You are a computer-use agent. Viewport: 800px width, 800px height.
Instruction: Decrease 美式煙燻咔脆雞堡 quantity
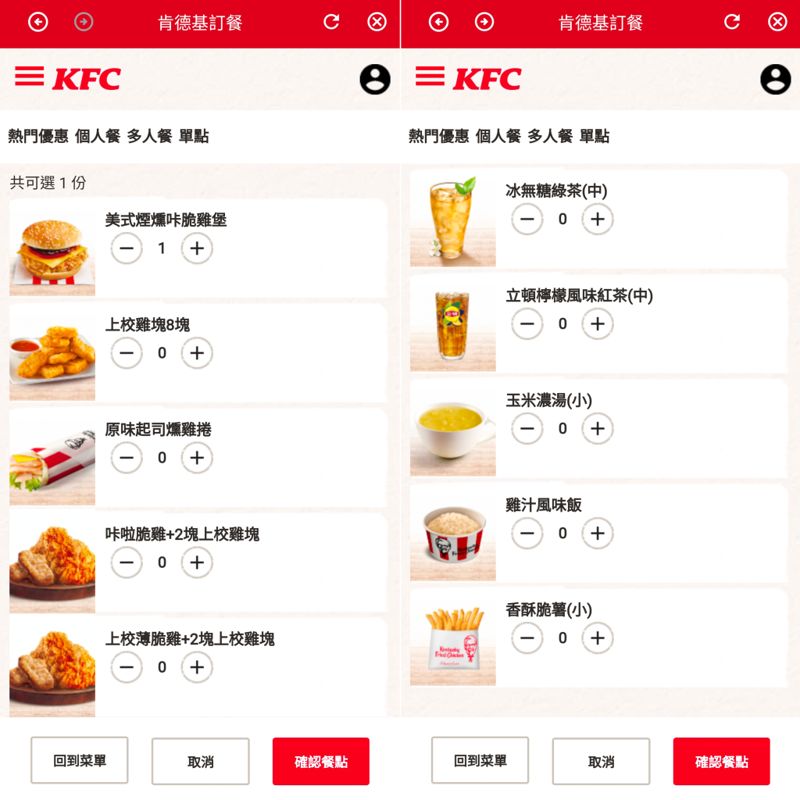coord(127,248)
